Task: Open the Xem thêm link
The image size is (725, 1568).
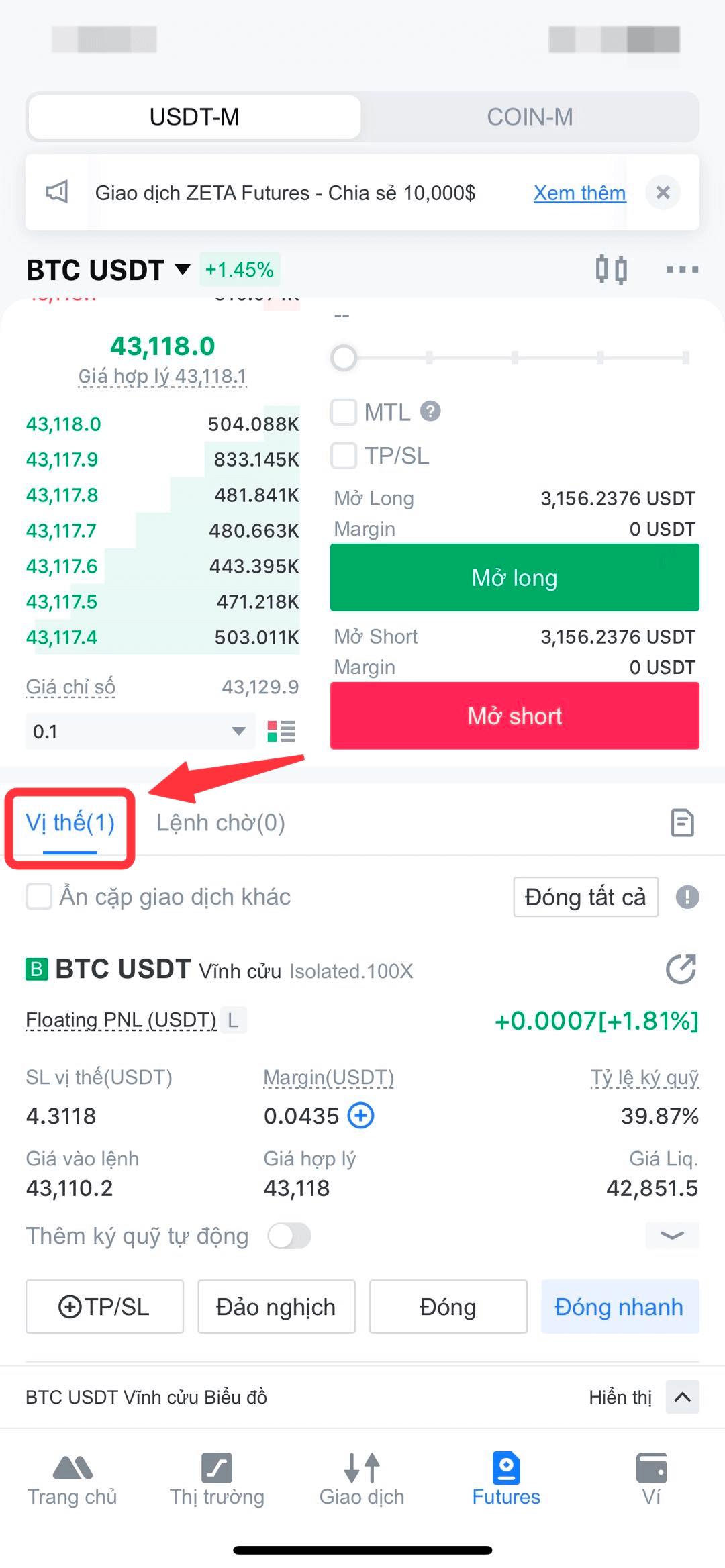Action: pyautogui.click(x=579, y=193)
